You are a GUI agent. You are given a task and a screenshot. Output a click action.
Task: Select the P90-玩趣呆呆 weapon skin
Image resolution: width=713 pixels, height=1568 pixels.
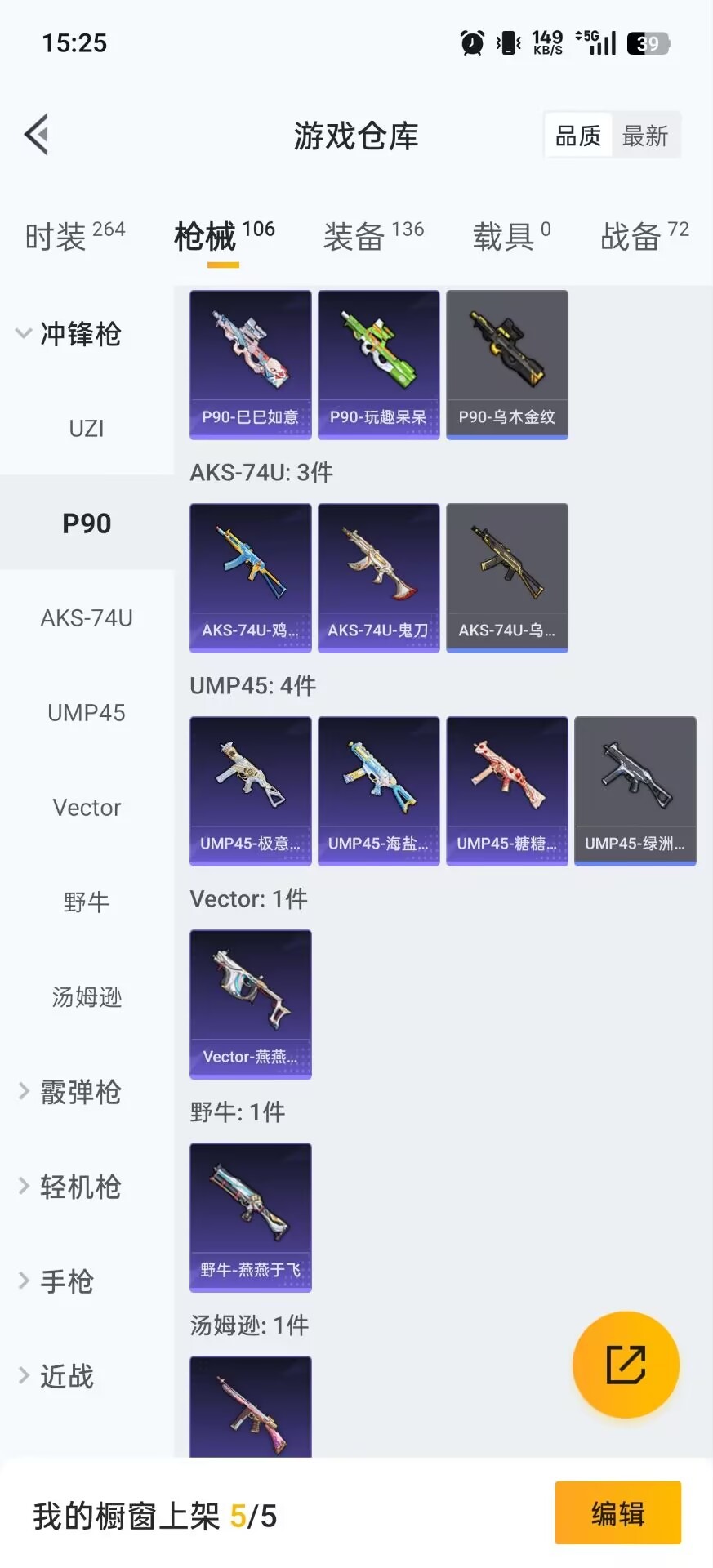378,365
